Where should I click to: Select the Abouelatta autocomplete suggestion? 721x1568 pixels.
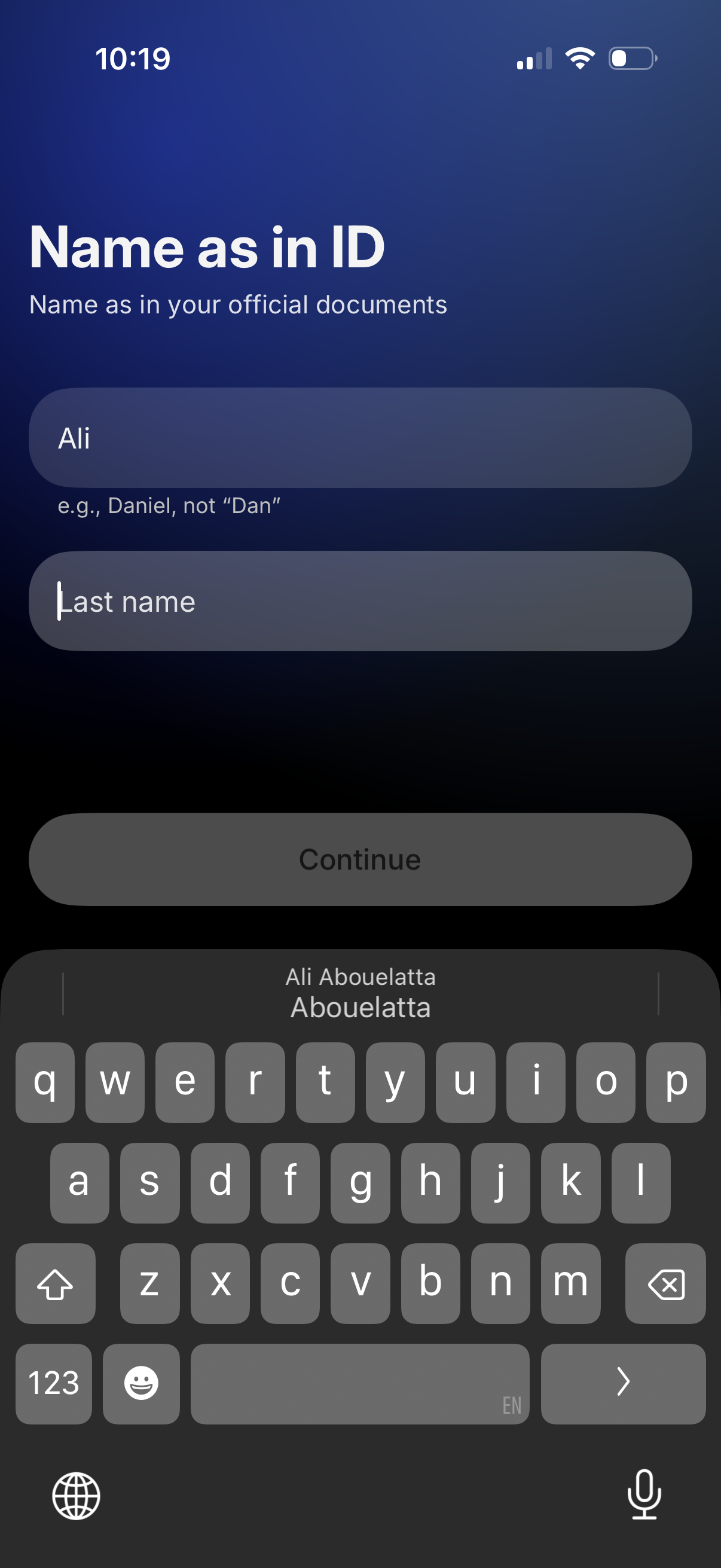pos(360,1007)
